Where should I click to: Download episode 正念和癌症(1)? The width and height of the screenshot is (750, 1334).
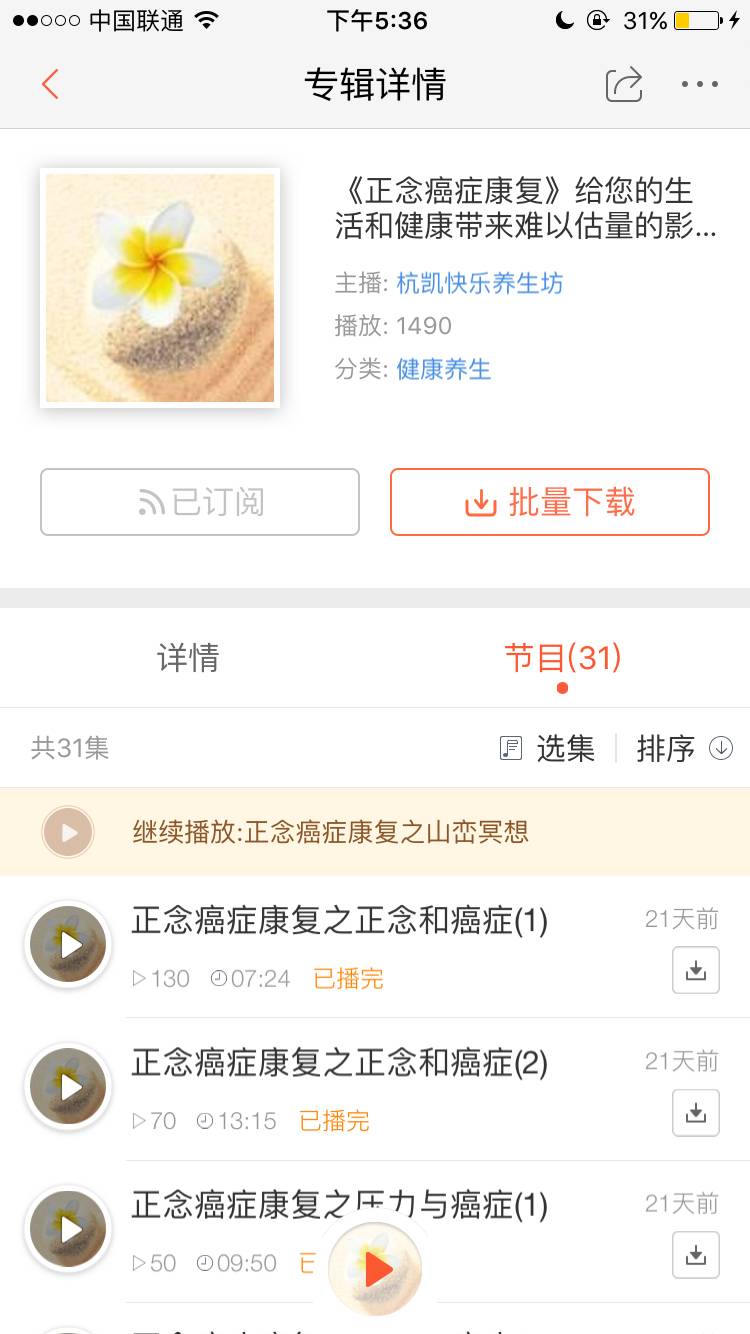(696, 971)
